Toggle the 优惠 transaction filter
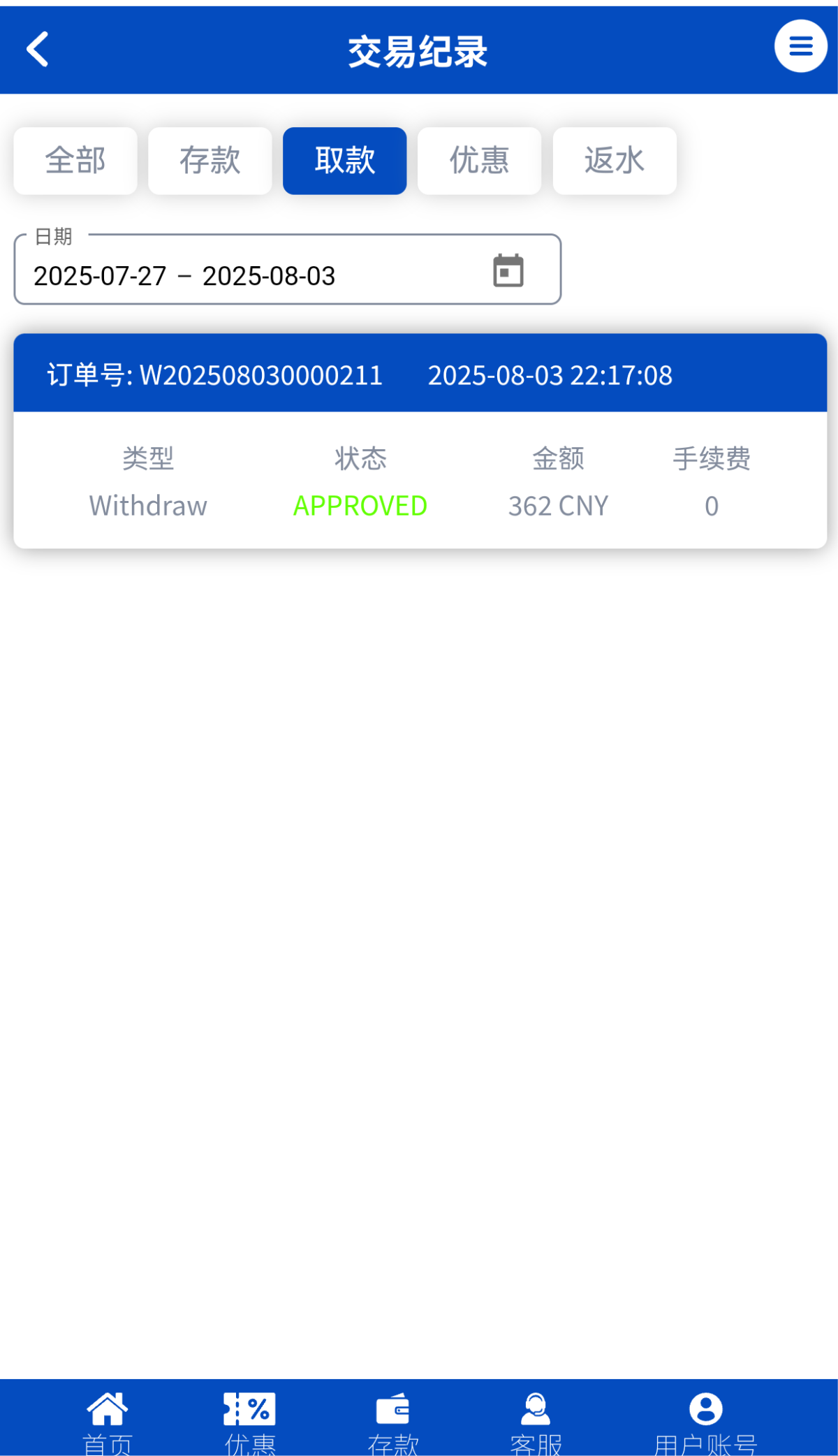The width and height of the screenshot is (838, 1456). click(479, 160)
